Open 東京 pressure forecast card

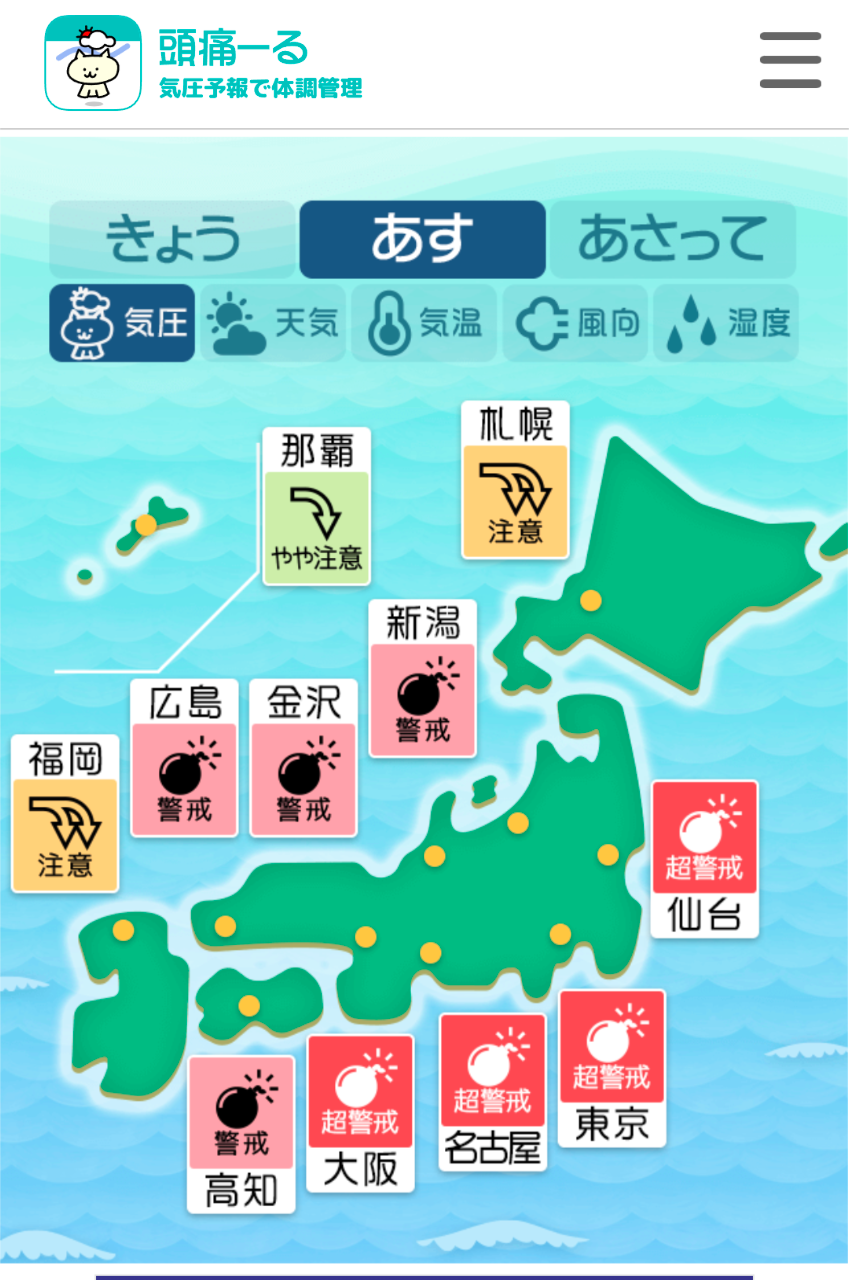point(611,1068)
